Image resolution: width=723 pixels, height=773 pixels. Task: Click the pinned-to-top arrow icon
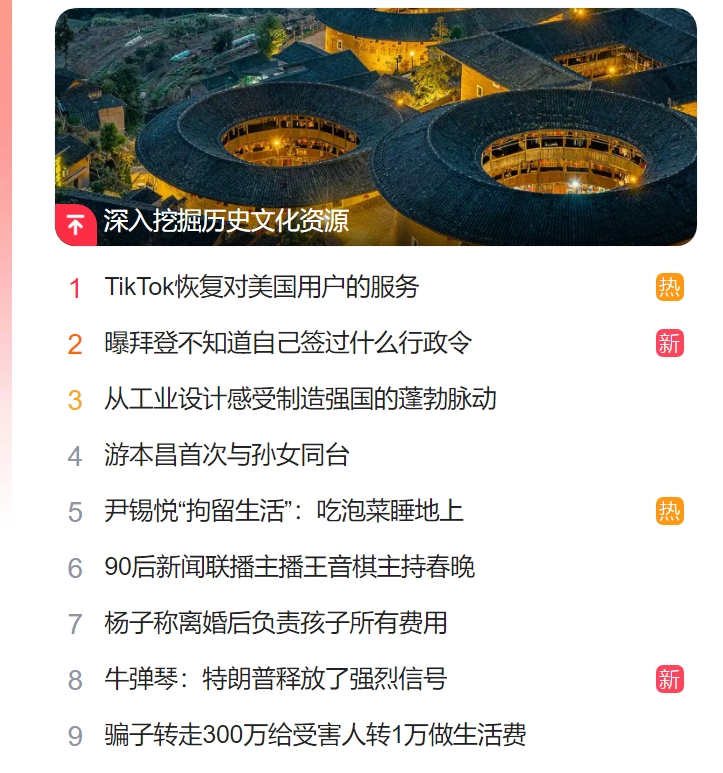click(71, 225)
